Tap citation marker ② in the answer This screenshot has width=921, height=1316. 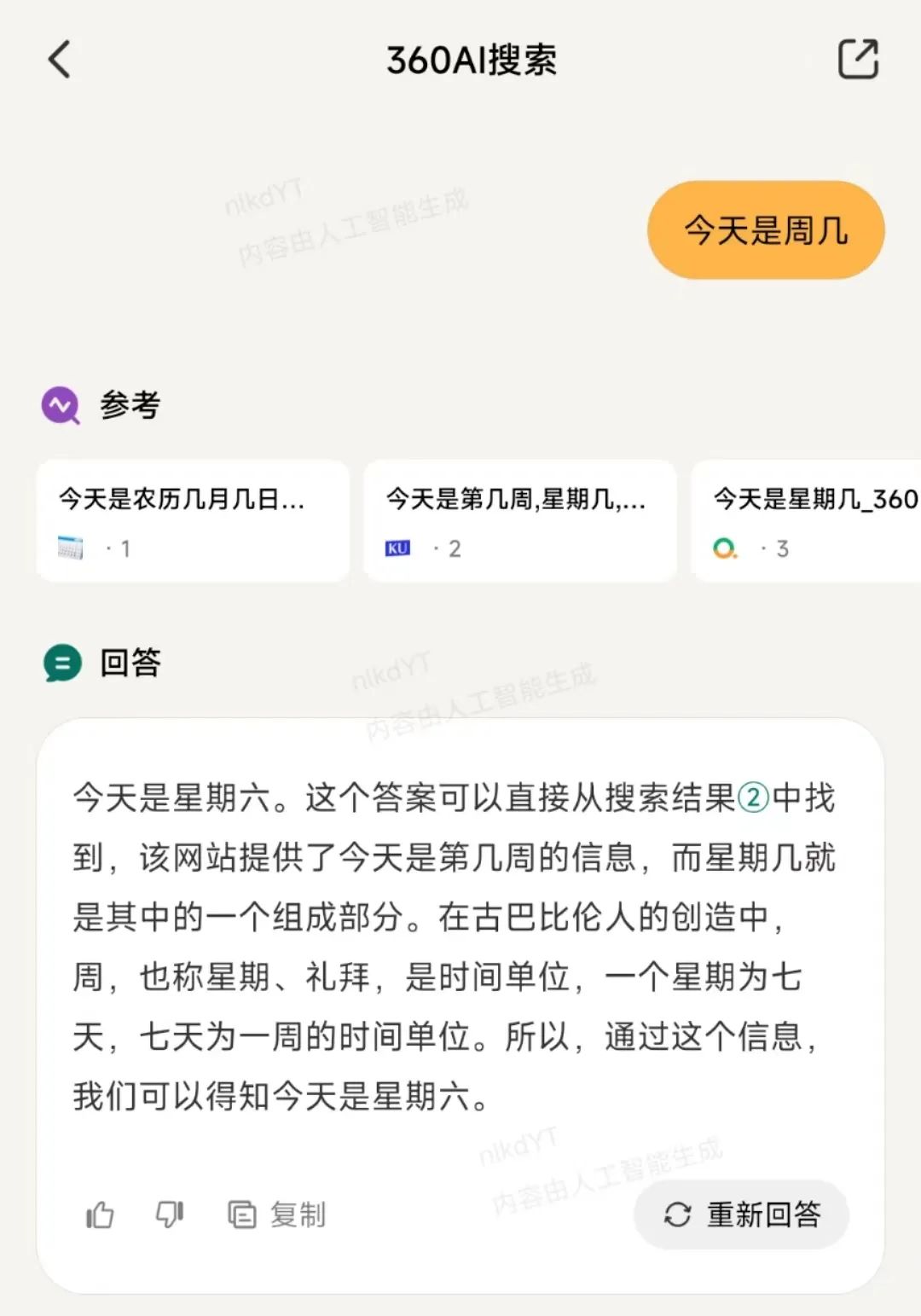tap(753, 798)
